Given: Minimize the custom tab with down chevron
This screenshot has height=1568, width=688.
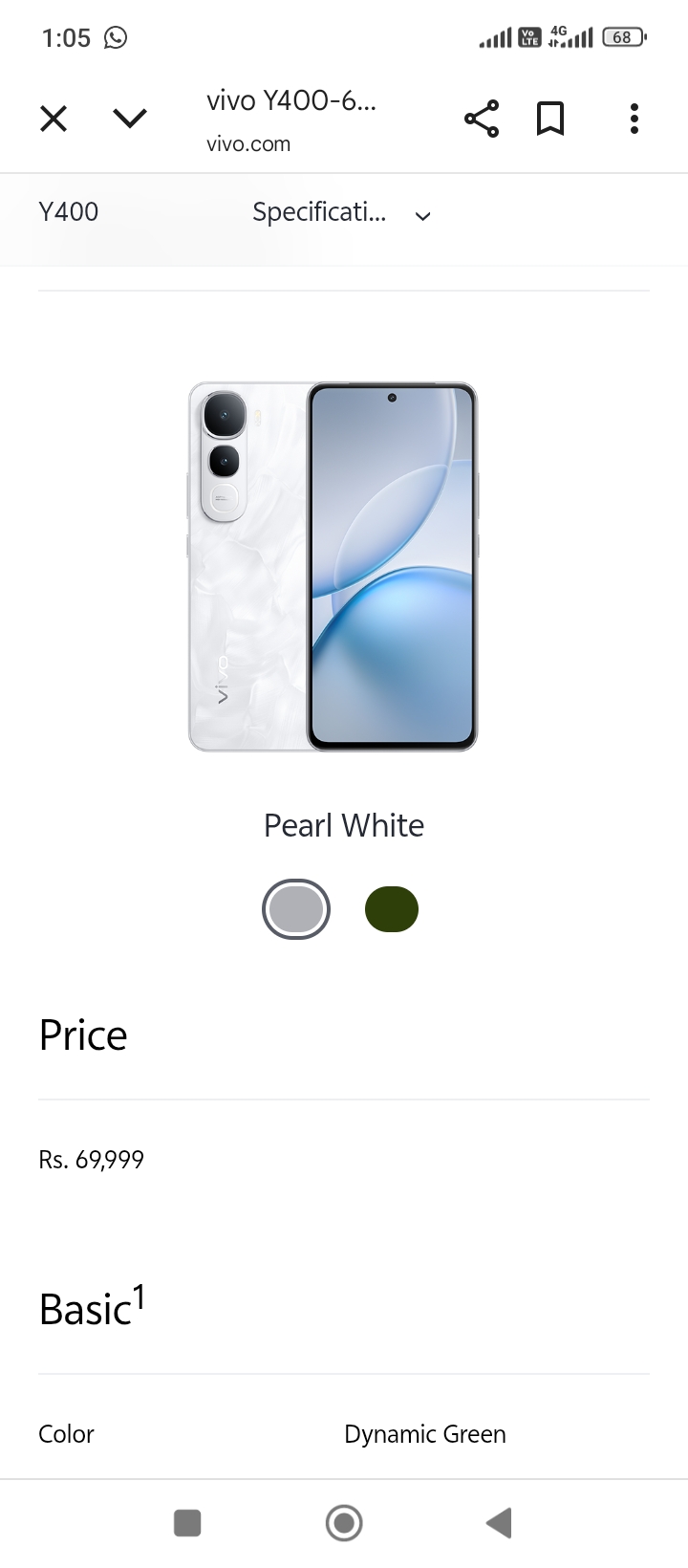Looking at the screenshot, I should (130, 119).
